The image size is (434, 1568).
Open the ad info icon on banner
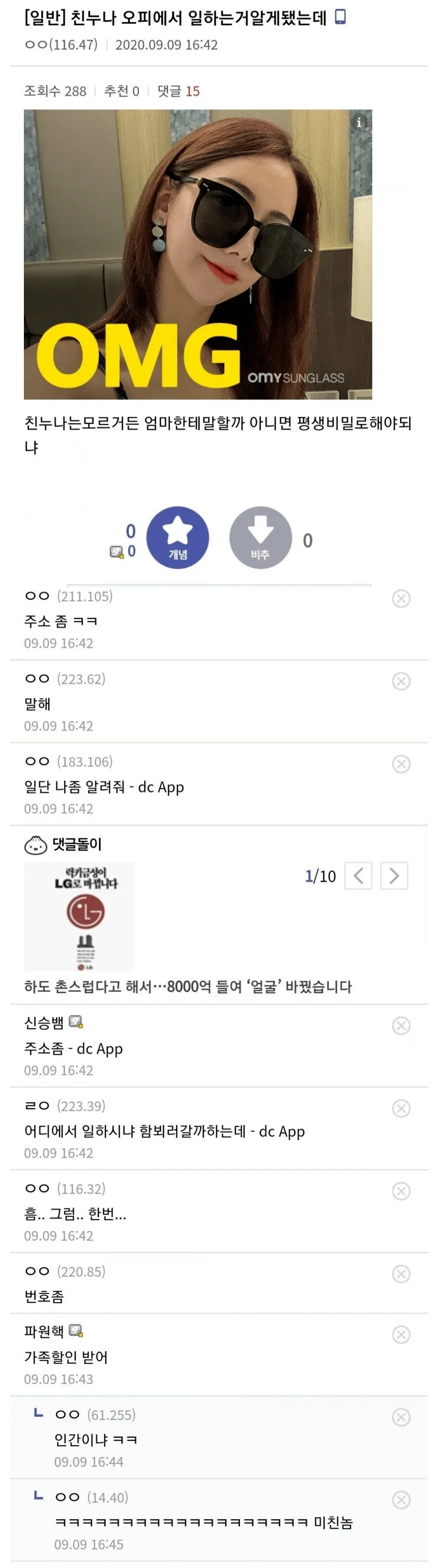click(x=359, y=122)
